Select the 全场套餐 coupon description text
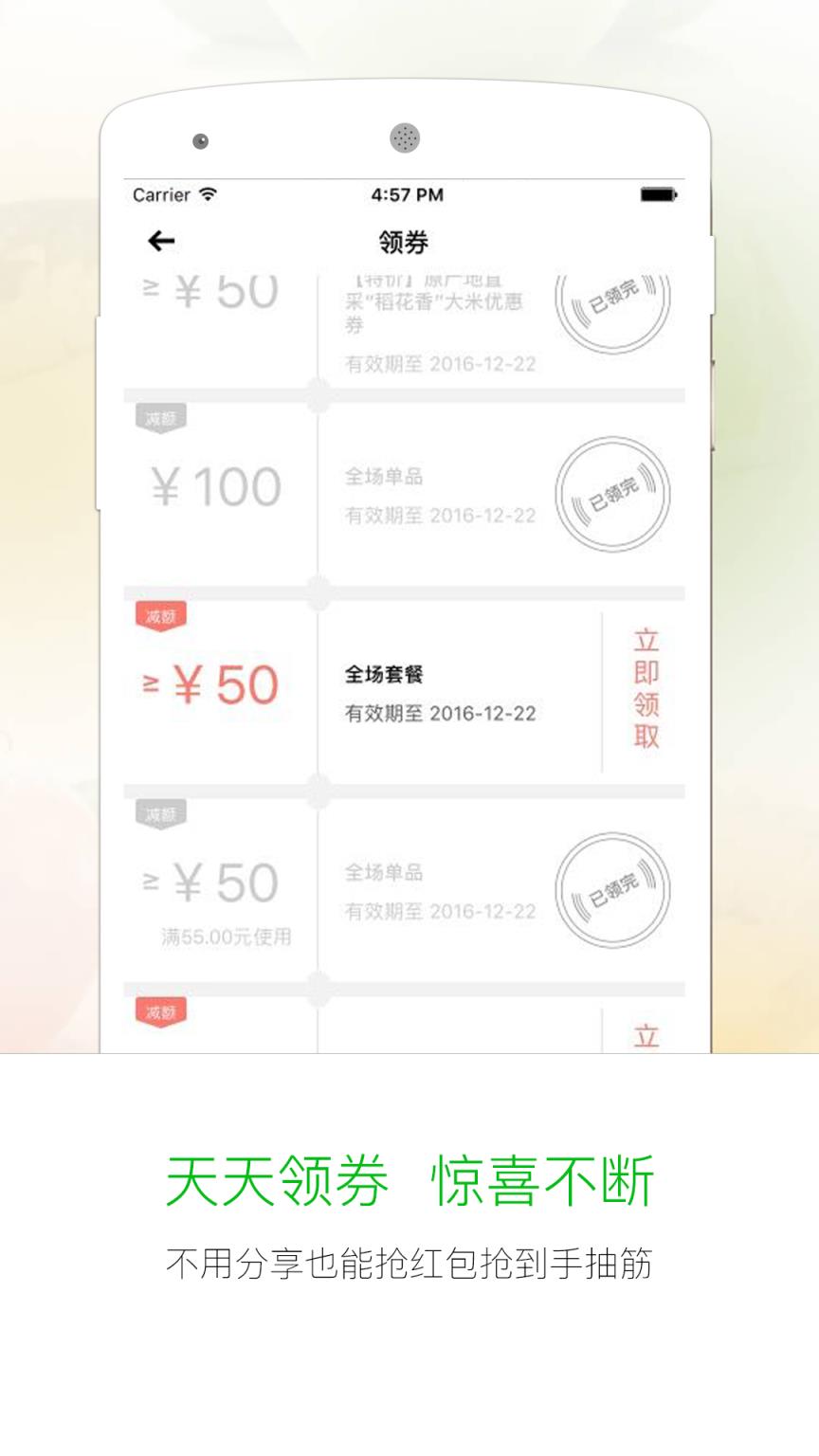The image size is (819, 1456). 385,675
